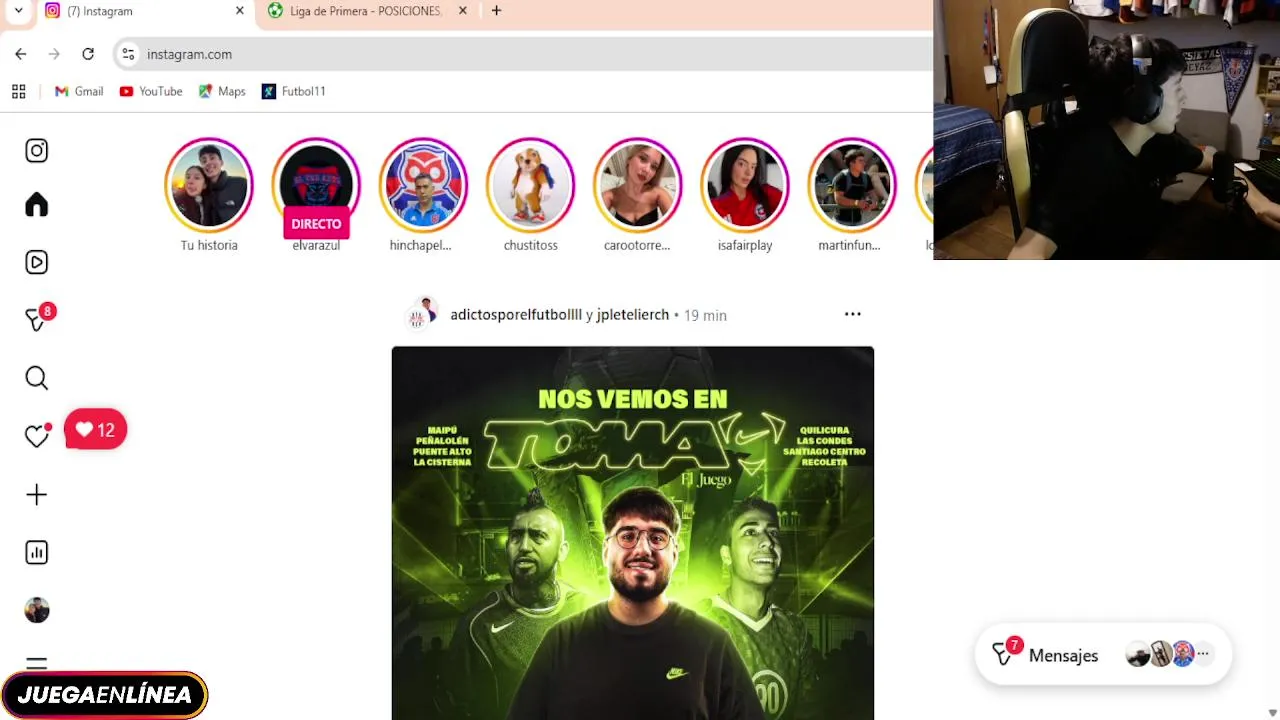Open post options three-dot menu

[x=852, y=314]
